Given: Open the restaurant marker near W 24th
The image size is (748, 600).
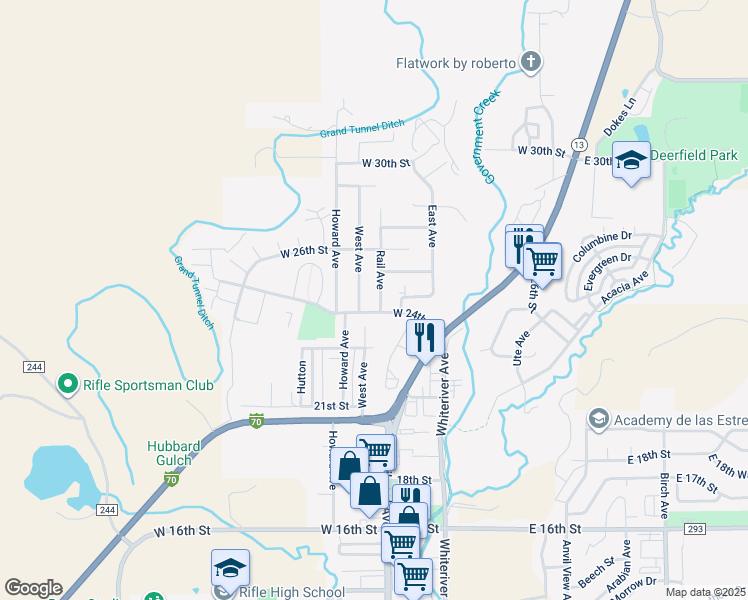Looking at the screenshot, I should point(425,338).
